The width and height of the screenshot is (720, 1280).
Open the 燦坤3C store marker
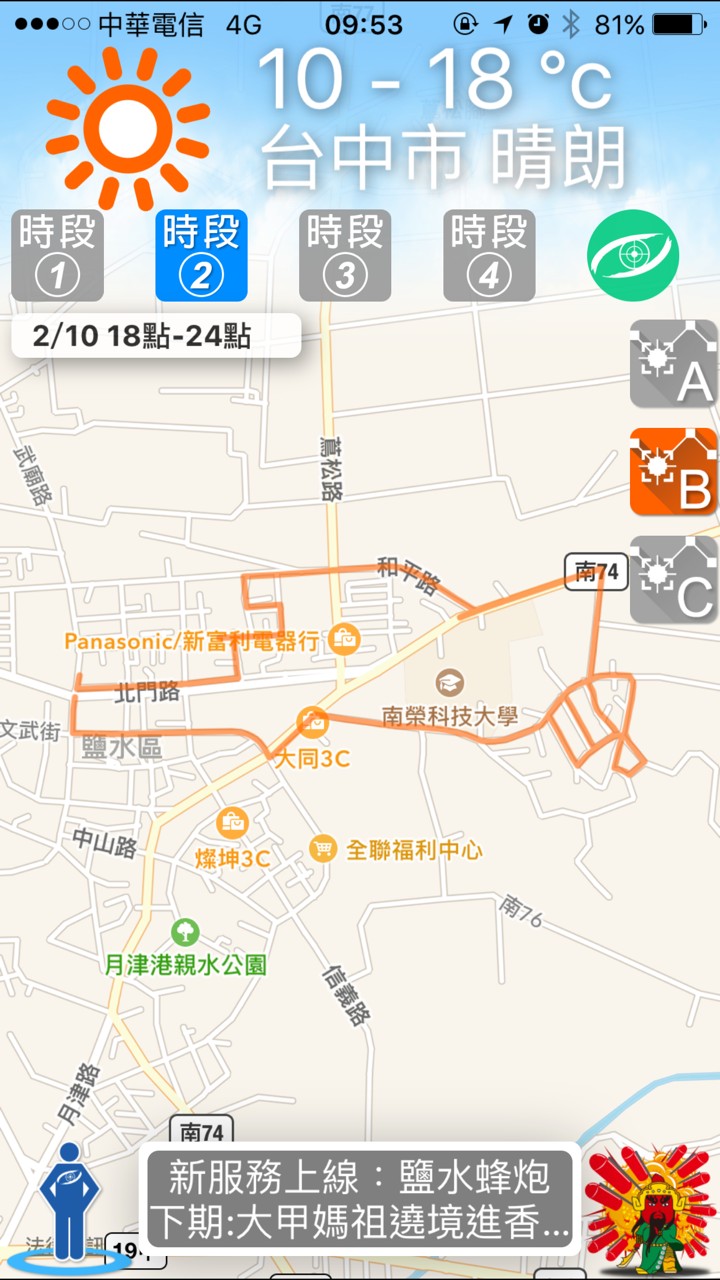232,824
